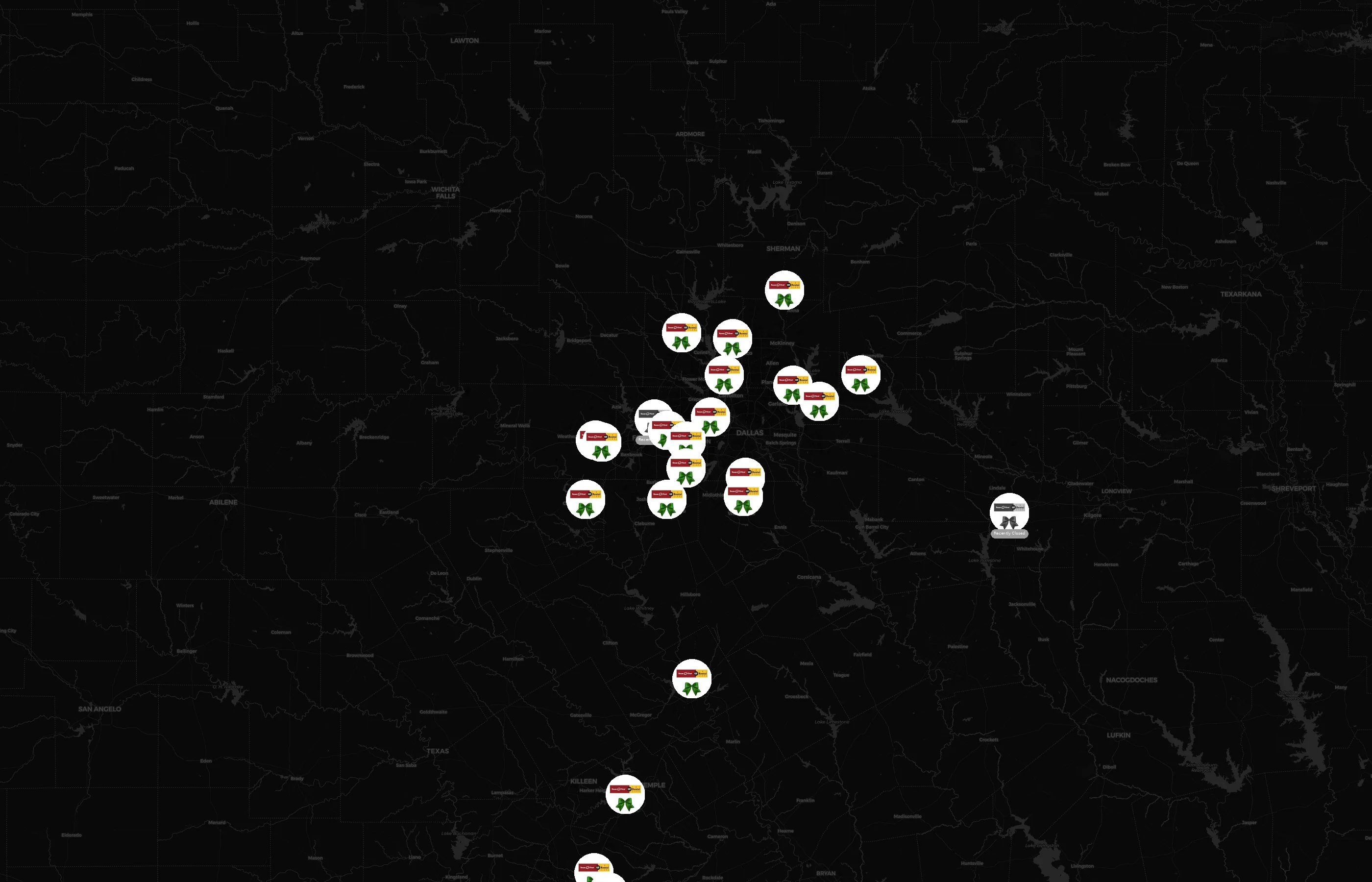Open the store marker just above Cleburne

coord(666,500)
